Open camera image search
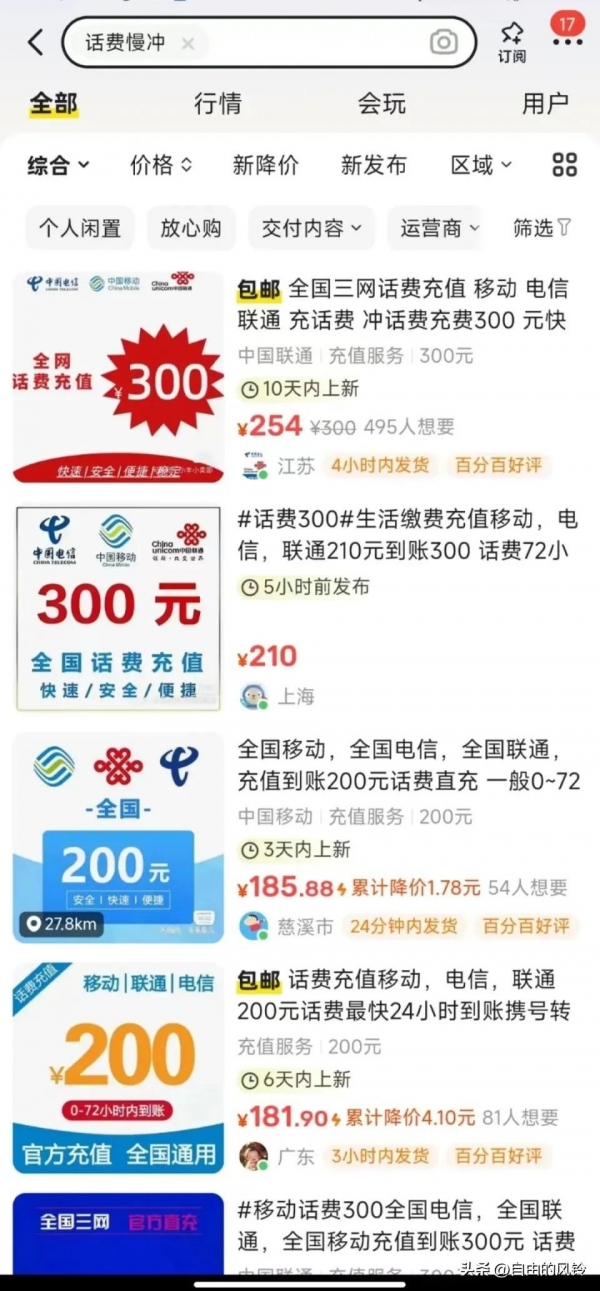This screenshot has width=600, height=1291. click(443, 42)
